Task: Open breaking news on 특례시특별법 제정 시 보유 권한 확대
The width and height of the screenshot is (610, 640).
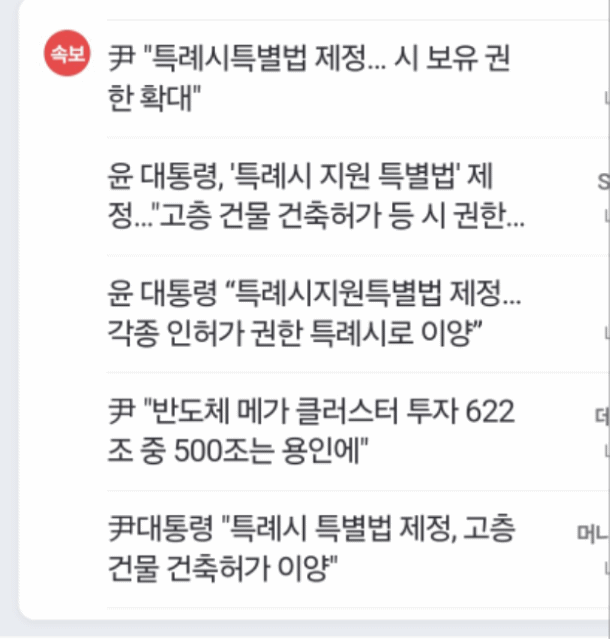Action: click(310, 78)
